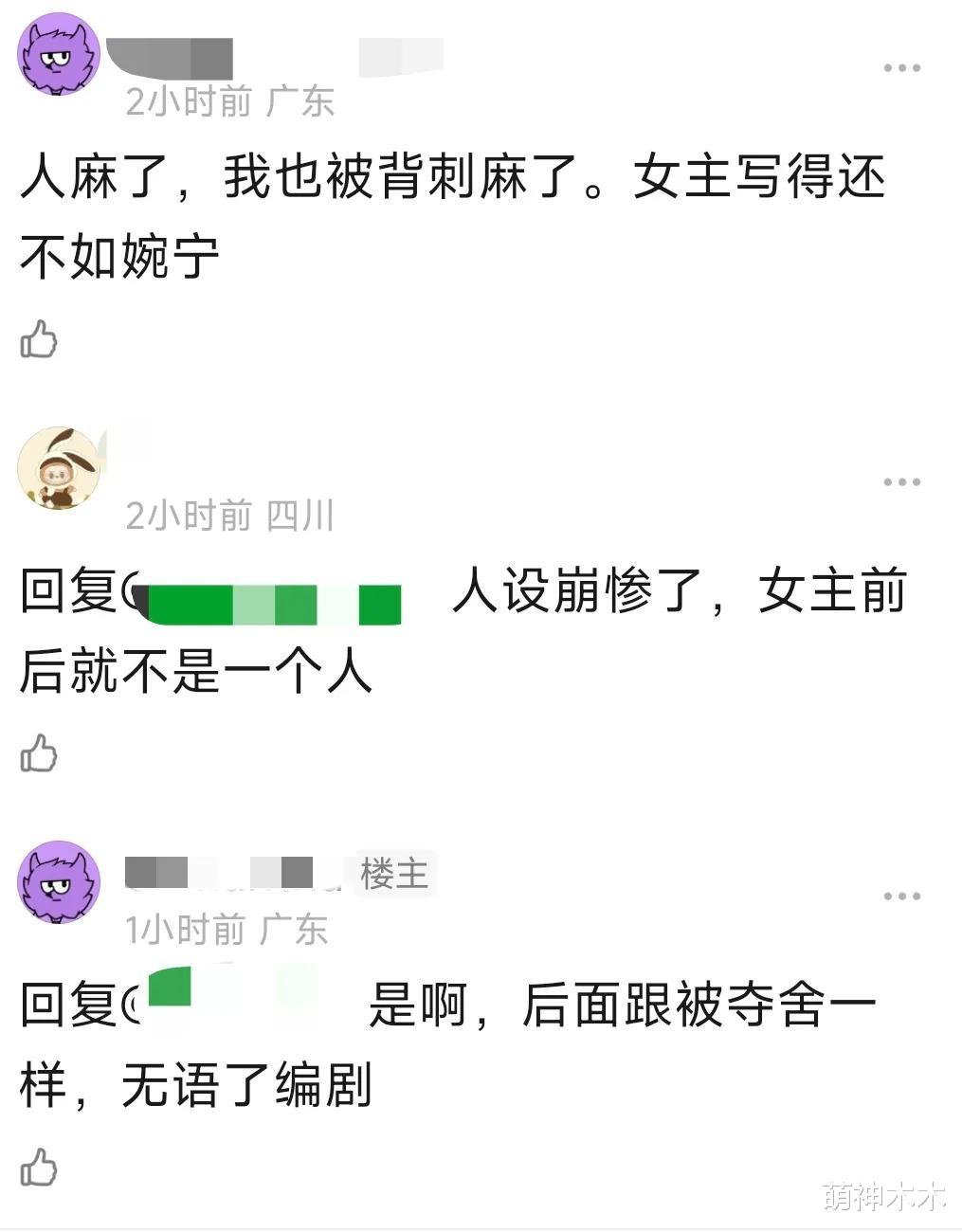Open the rabbit avatar of the Sichuan commenter
The image size is (962, 1232).
click(x=59, y=467)
